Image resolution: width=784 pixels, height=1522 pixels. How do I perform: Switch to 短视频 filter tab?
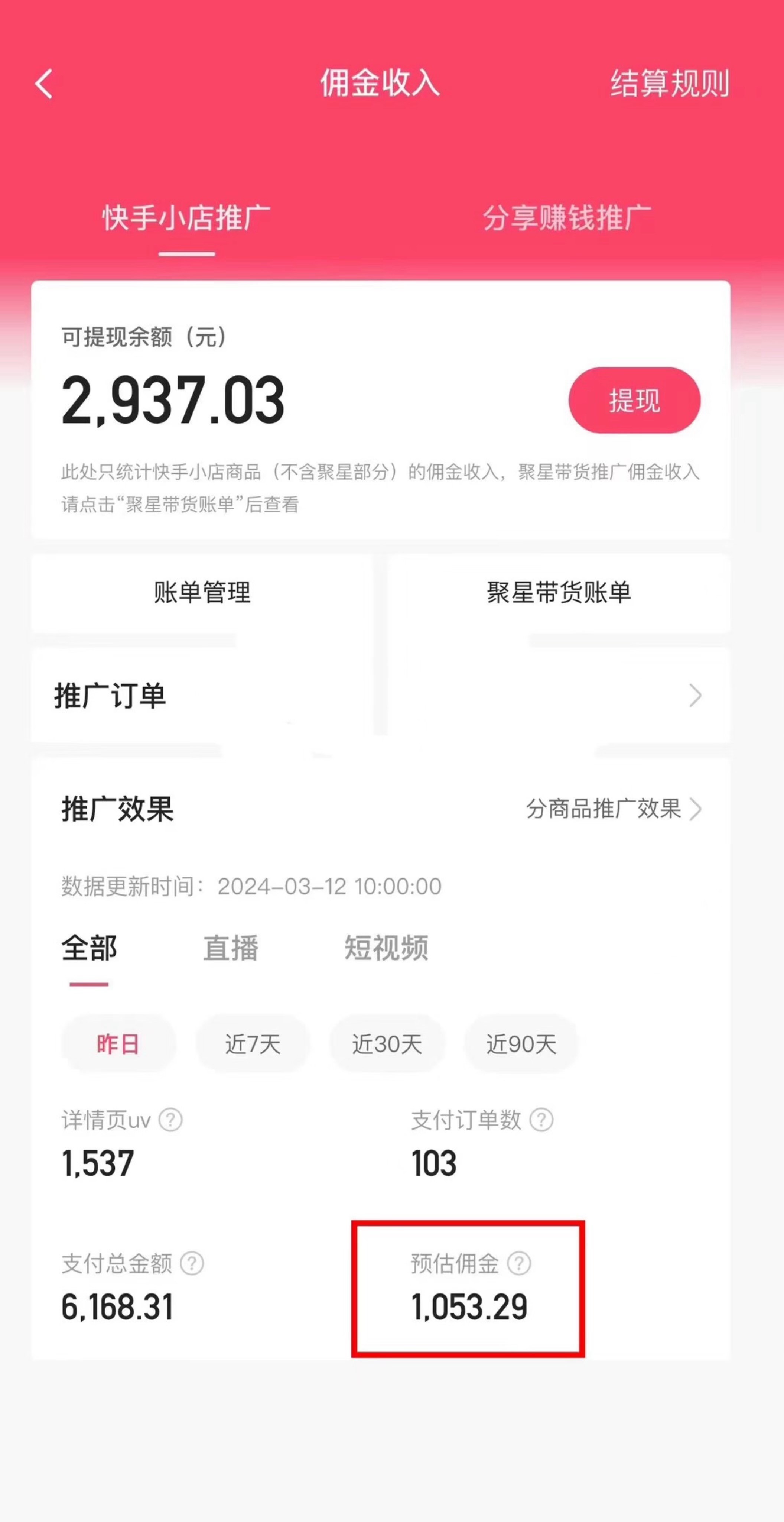[386, 948]
